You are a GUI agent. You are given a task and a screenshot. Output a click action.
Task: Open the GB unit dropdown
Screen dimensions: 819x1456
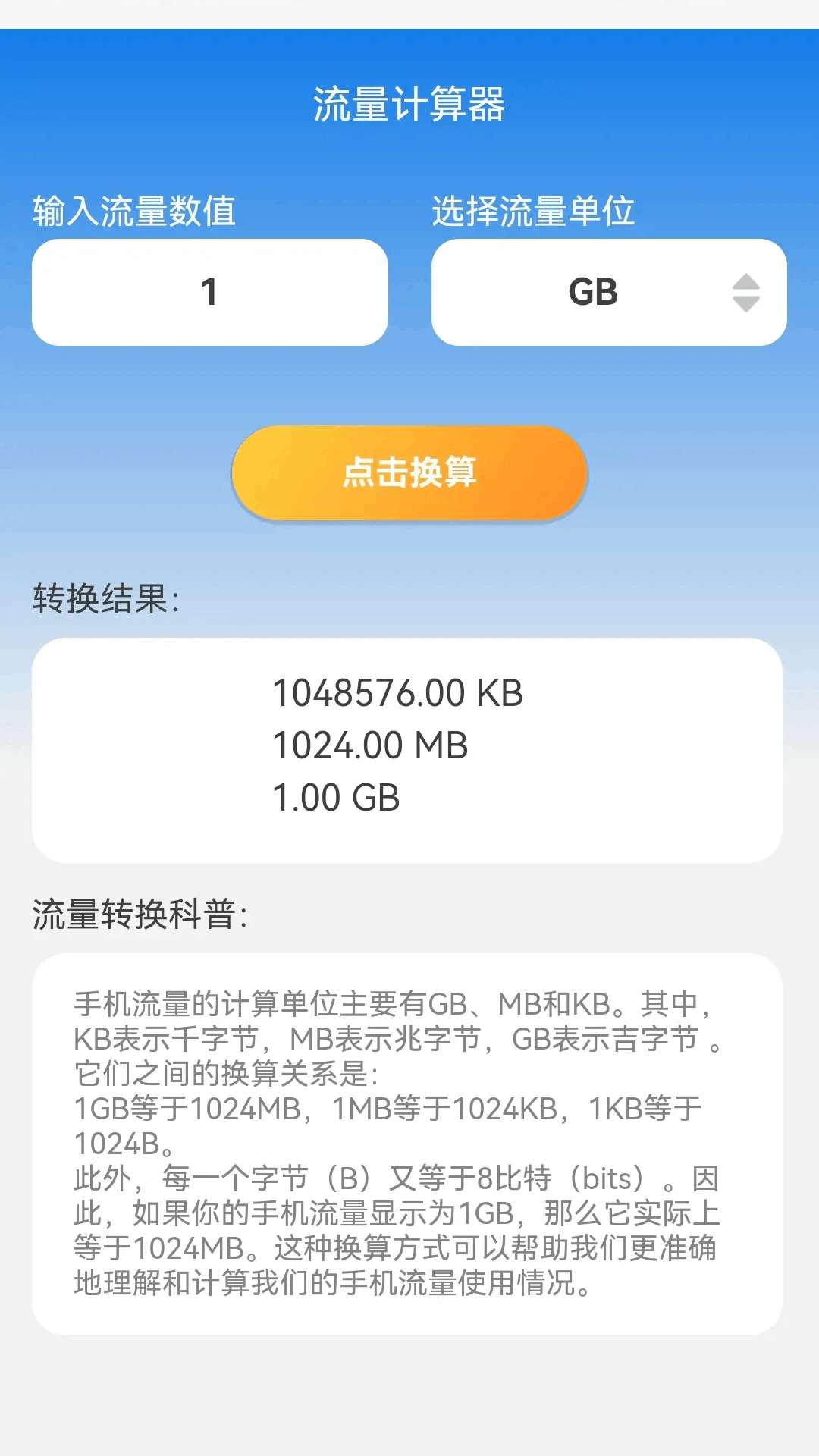pos(609,292)
